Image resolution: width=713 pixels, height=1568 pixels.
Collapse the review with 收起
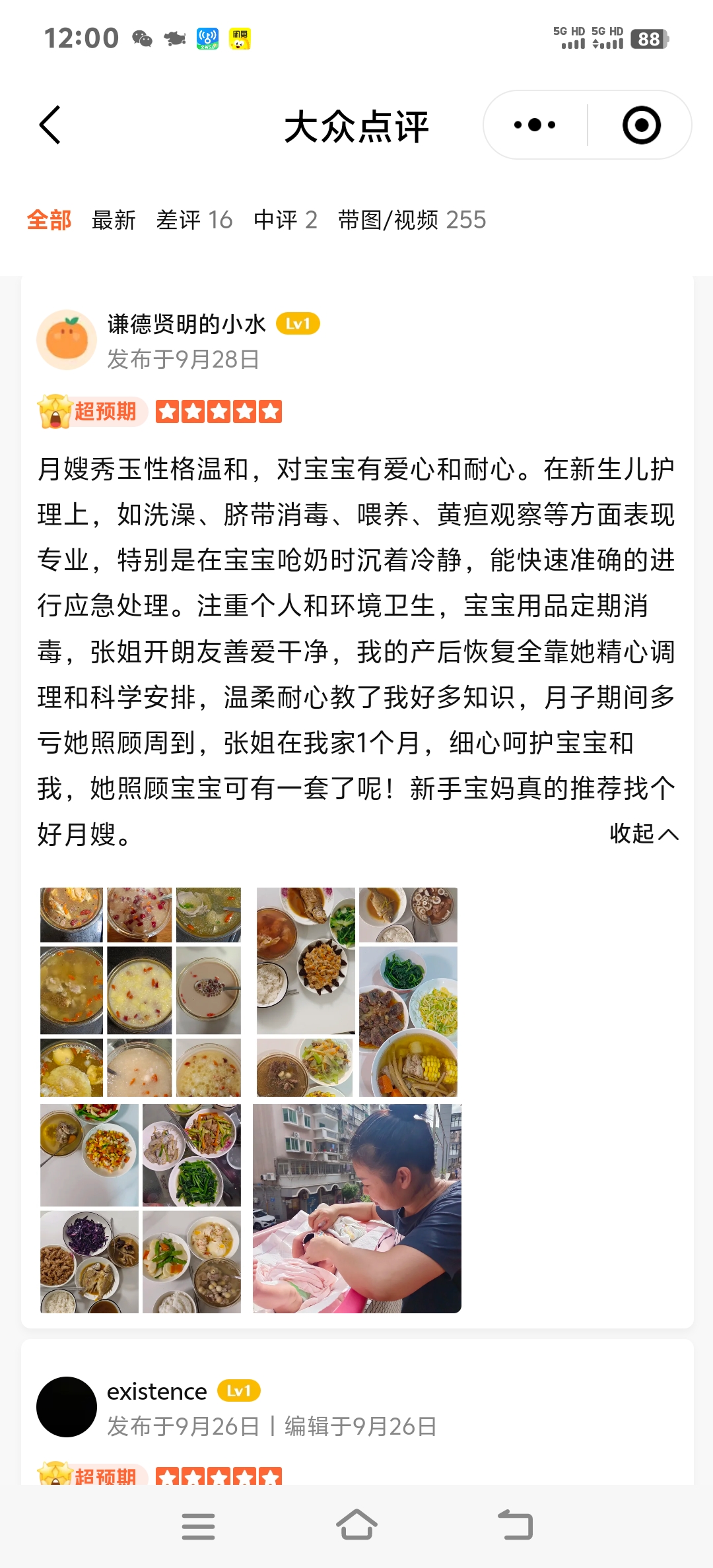pyautogui.click(x=644, y=833)
